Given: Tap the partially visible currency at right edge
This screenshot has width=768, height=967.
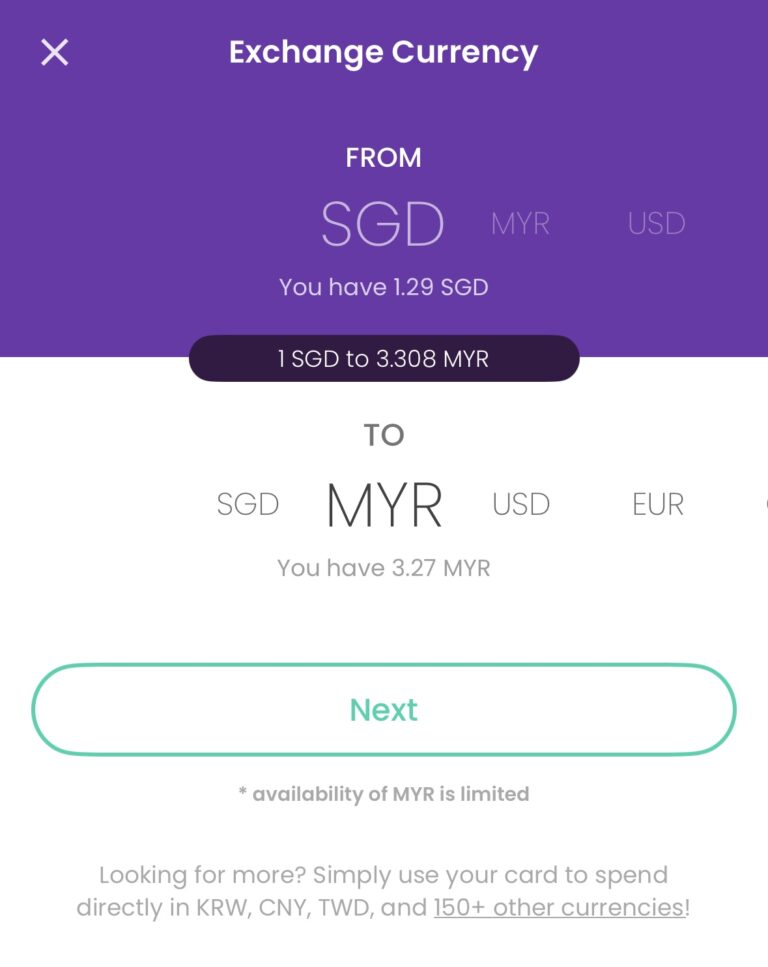Looking at the screenshot, I should click(762, 504).
